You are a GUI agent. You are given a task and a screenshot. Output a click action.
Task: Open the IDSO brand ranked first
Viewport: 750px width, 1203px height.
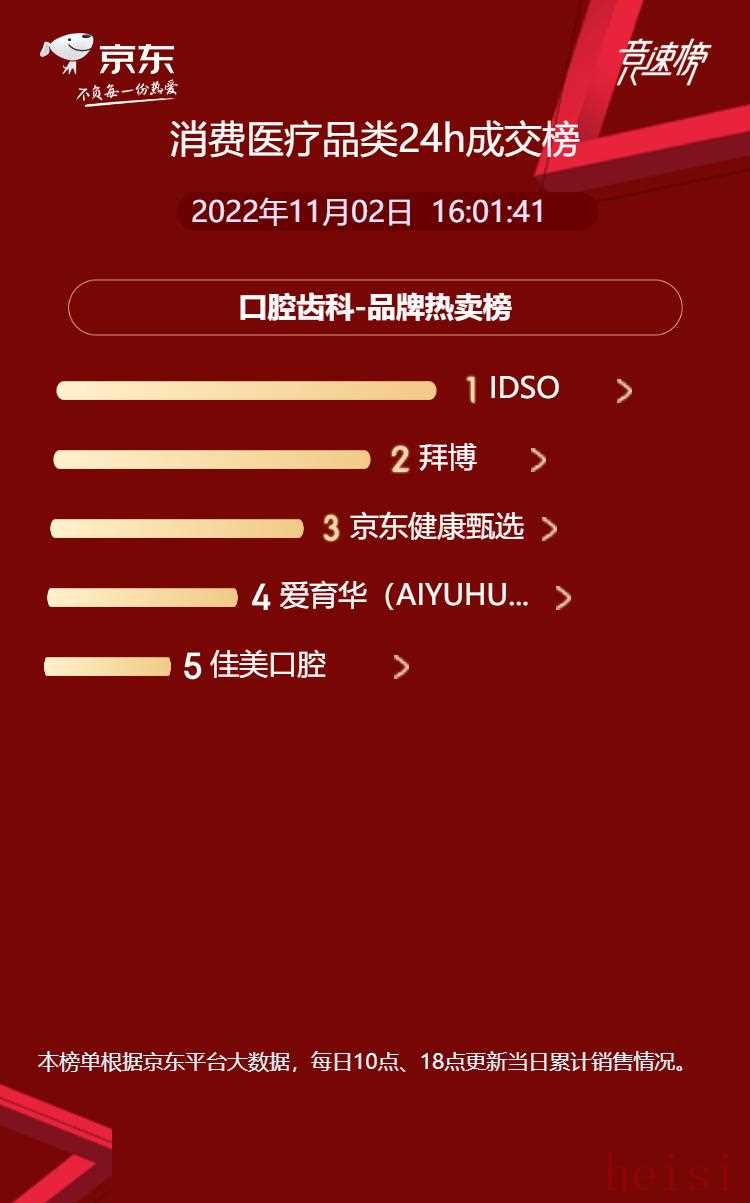point(523,389)
